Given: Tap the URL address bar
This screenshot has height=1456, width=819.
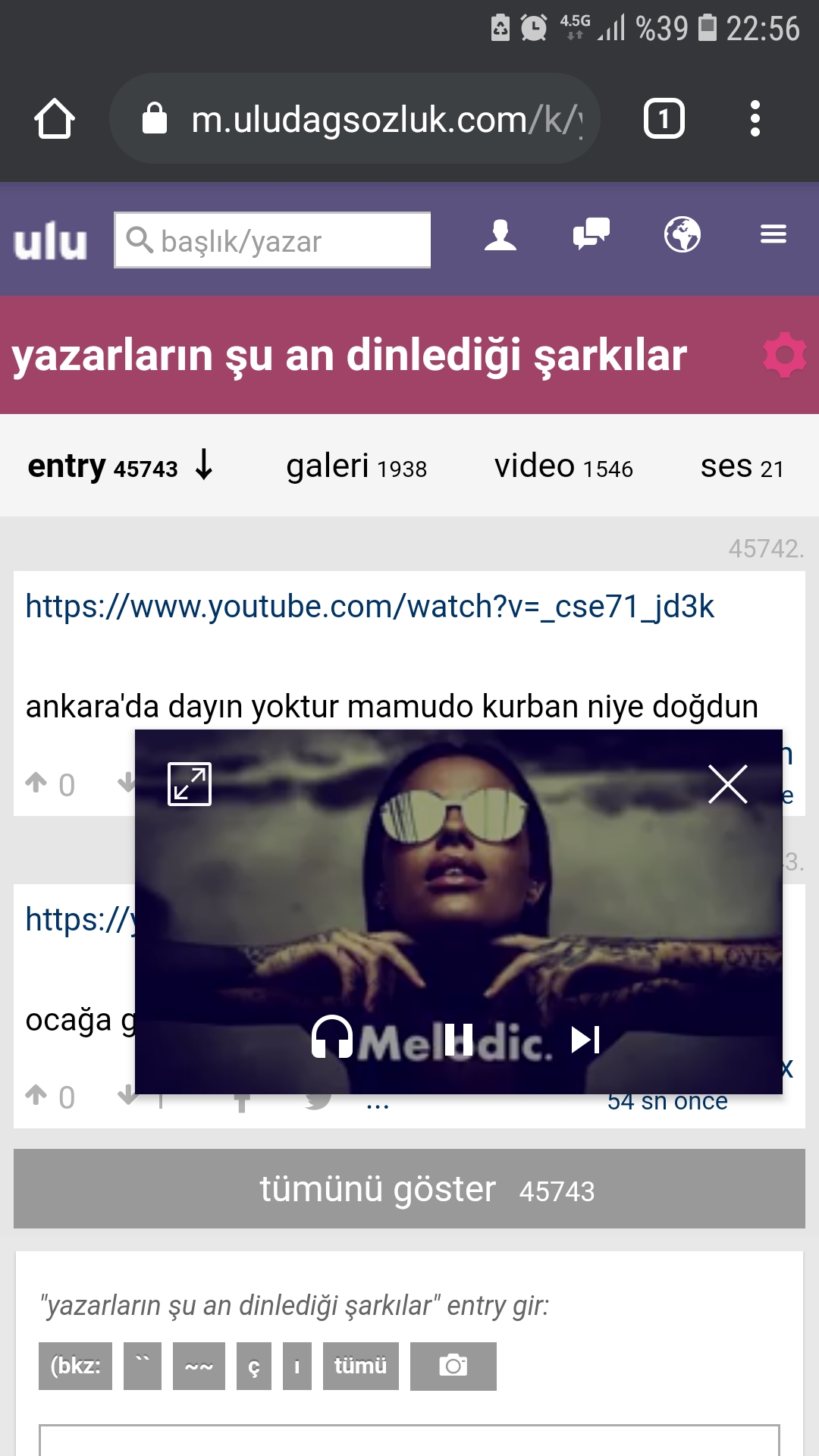Looking at the screenshot, I should tap(355, 119).
